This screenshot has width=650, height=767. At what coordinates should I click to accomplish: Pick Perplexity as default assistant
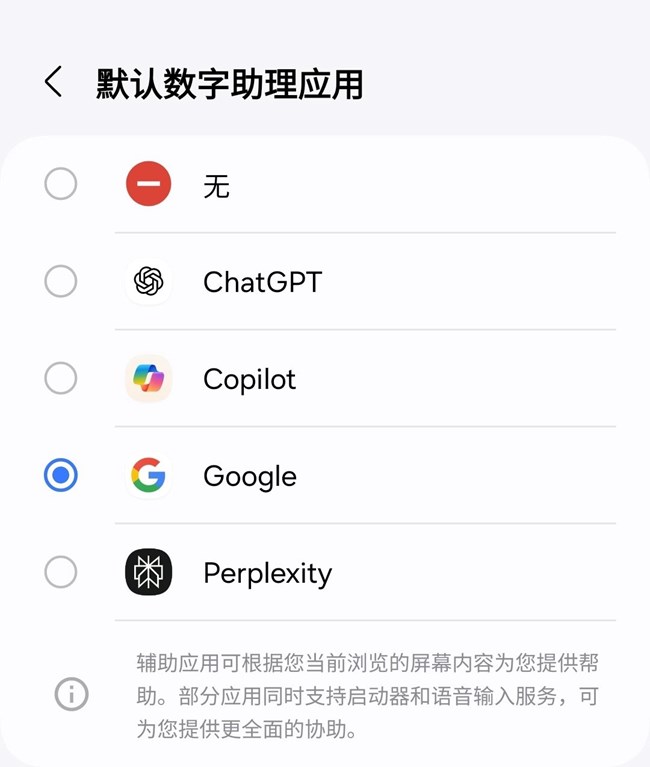(x=61, y=572)
